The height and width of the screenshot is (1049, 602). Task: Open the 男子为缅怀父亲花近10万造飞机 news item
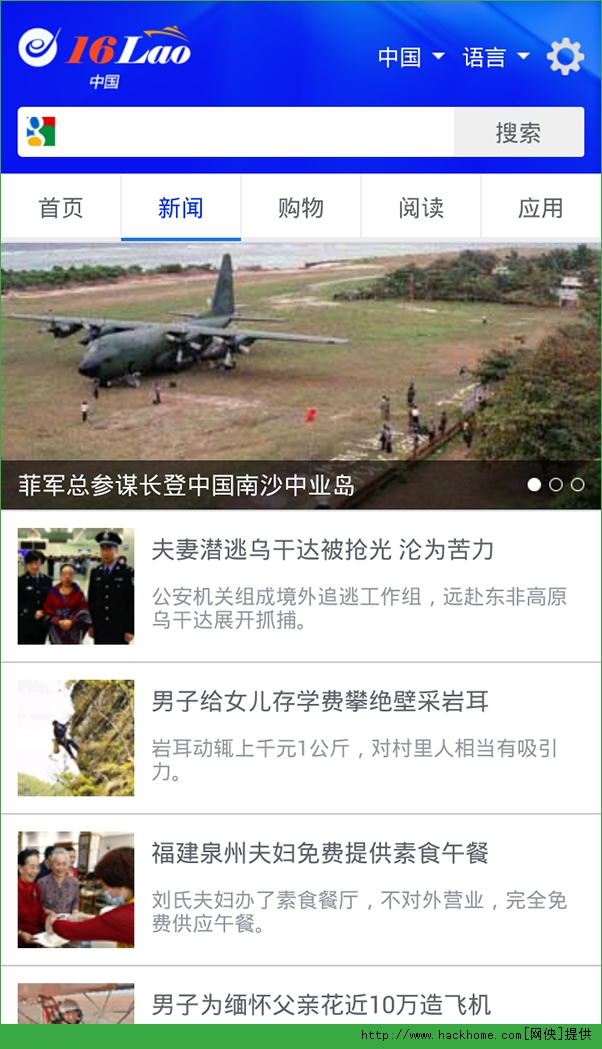320,1003
